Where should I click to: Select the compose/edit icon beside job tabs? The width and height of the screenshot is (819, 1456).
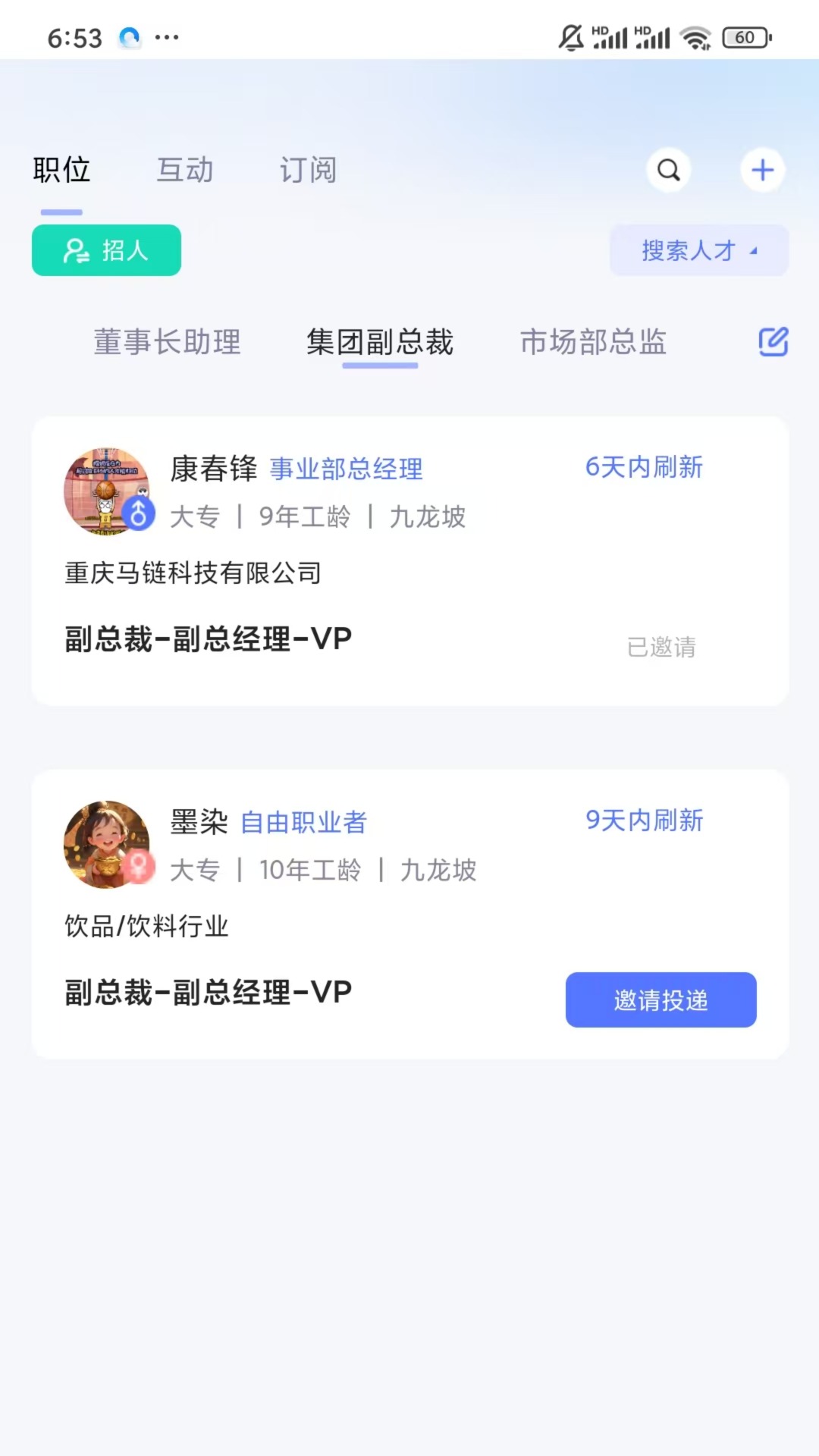(773, 343)
